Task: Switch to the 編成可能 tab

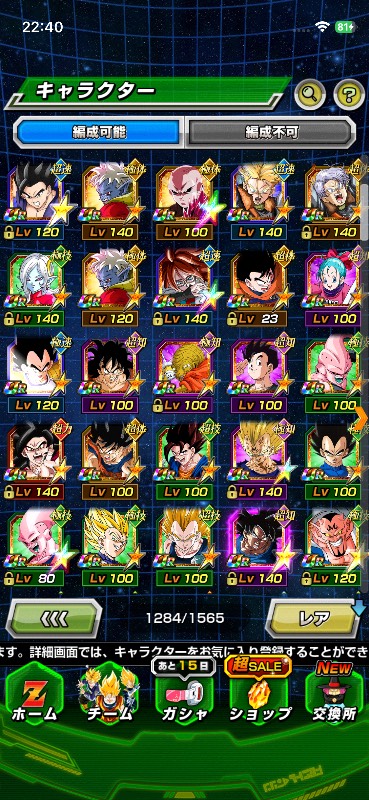Action: pyautogui.click(x=99, y=132)
